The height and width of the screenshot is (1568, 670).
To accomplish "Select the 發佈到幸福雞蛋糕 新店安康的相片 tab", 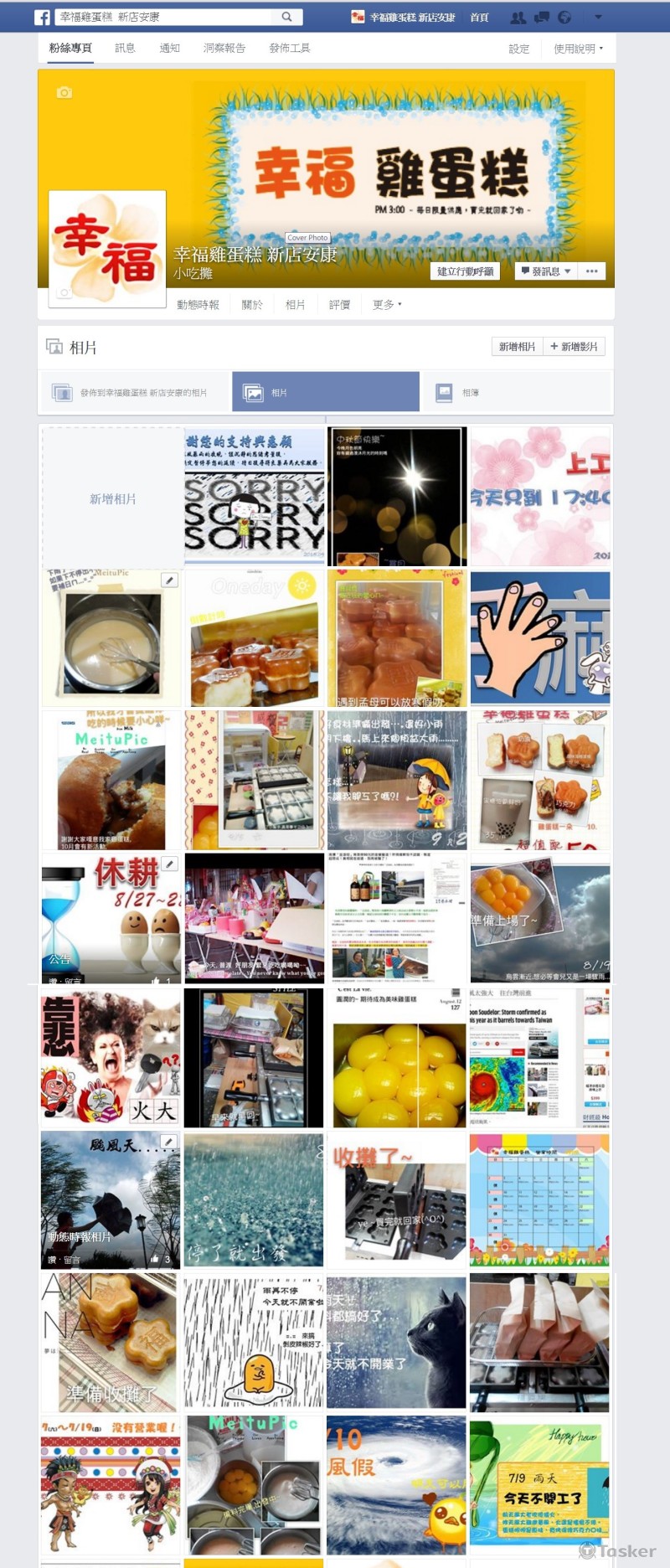I will [x=142, y=391].
